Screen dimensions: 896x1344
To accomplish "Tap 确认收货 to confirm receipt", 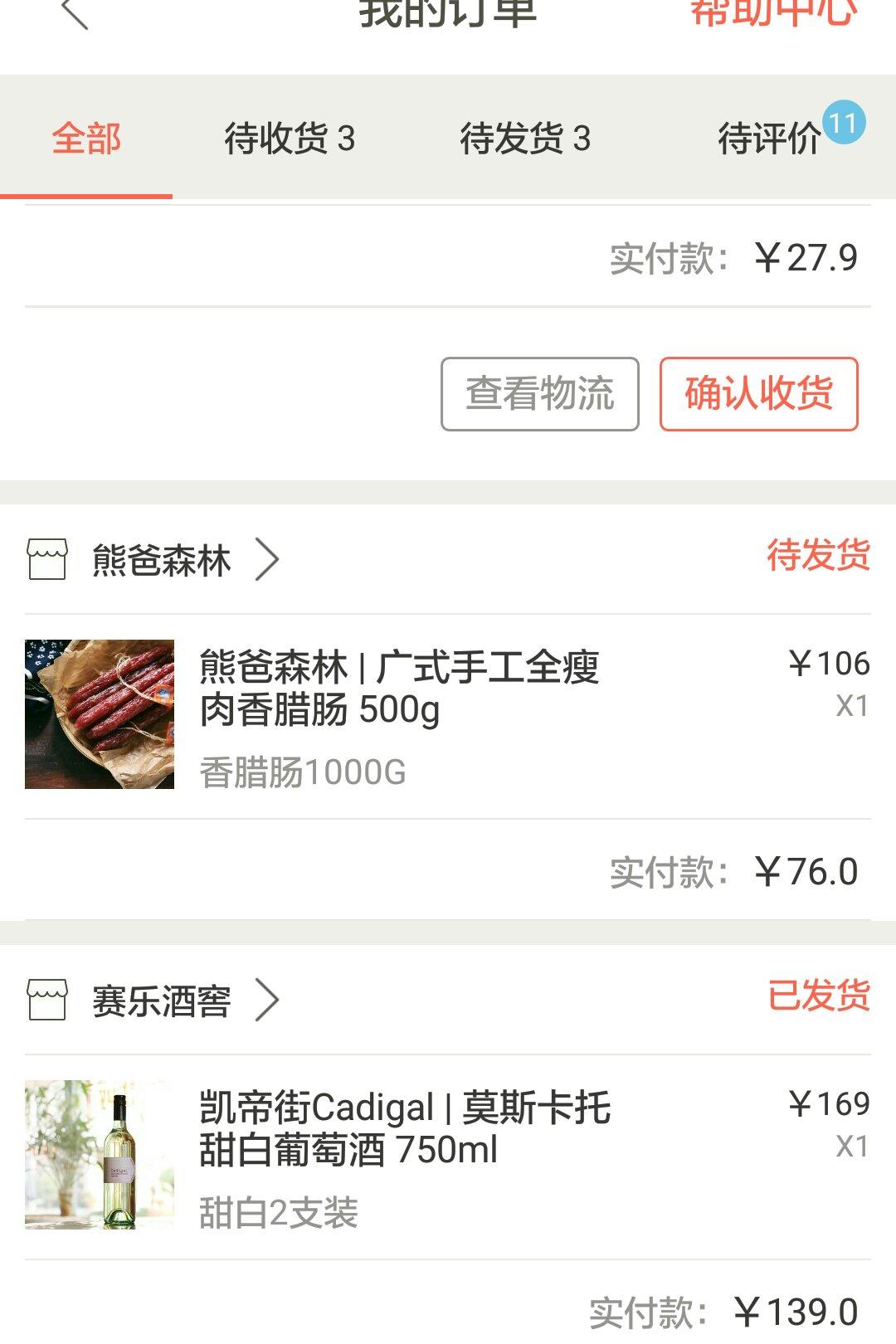I will click(x=758, y=394).
